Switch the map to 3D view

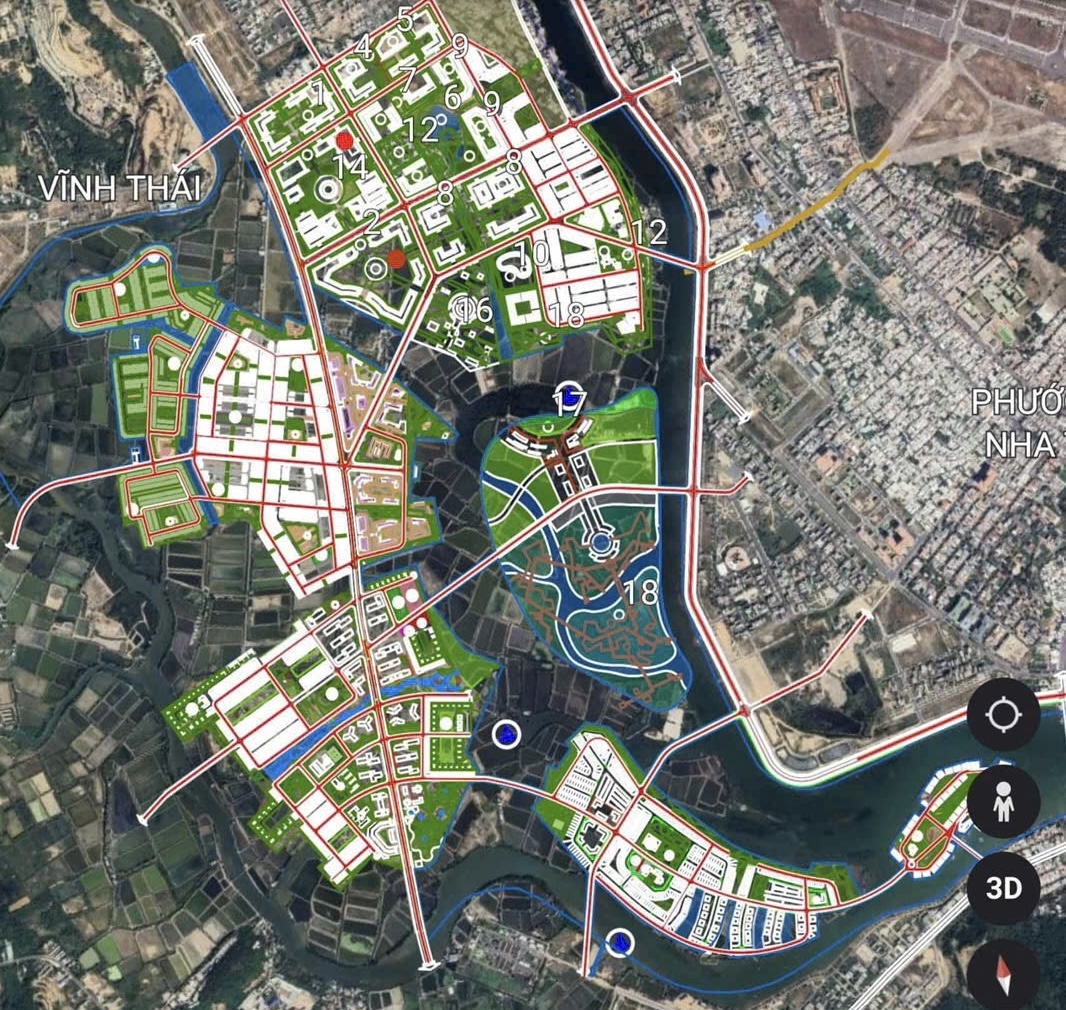[1003, 888]
